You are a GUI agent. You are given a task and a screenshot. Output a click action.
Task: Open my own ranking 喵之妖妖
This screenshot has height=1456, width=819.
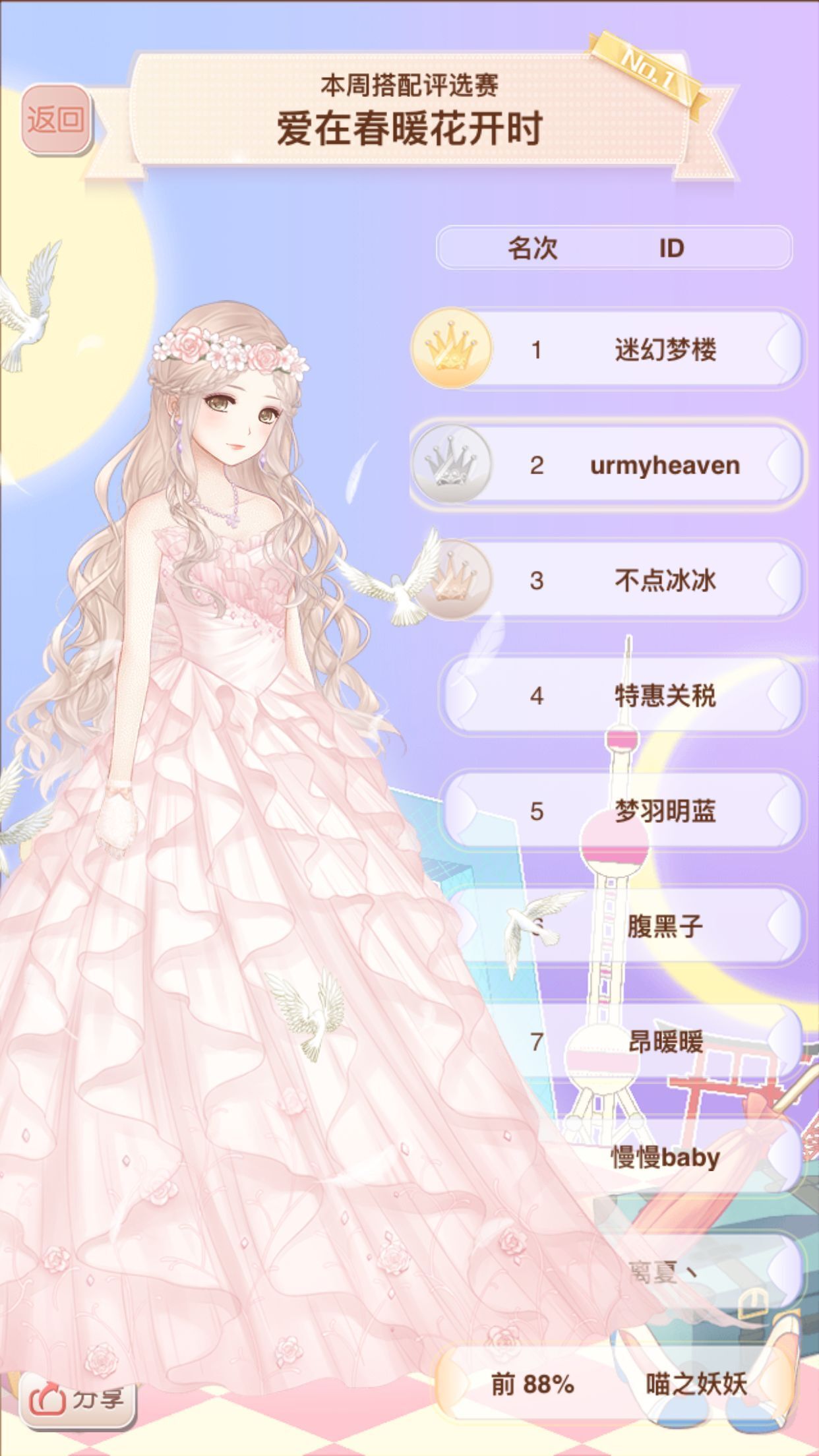click(617, 1383)
